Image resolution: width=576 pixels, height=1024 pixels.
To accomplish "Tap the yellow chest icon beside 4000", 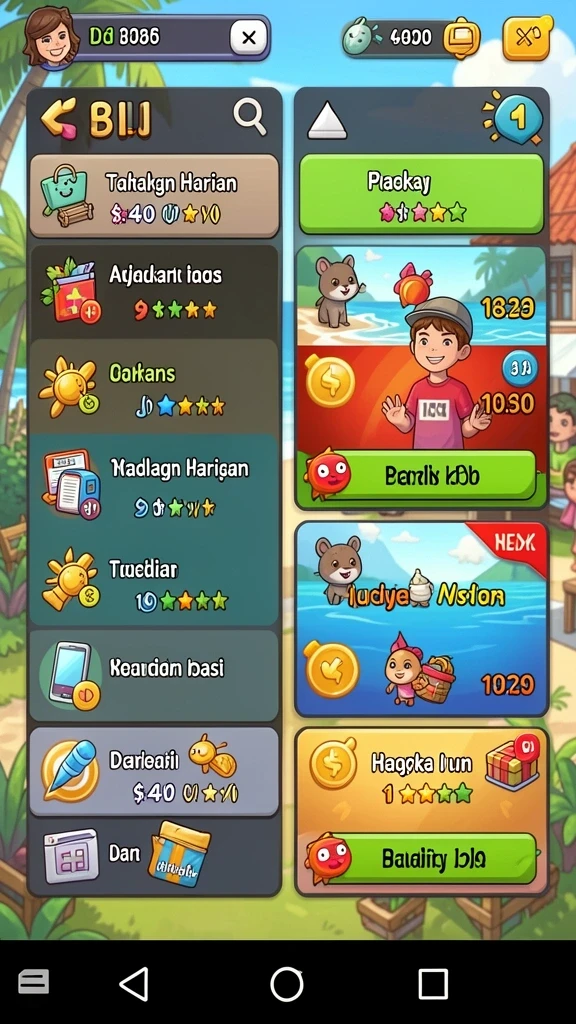I will pyautogui.click(x=461, y=38).
